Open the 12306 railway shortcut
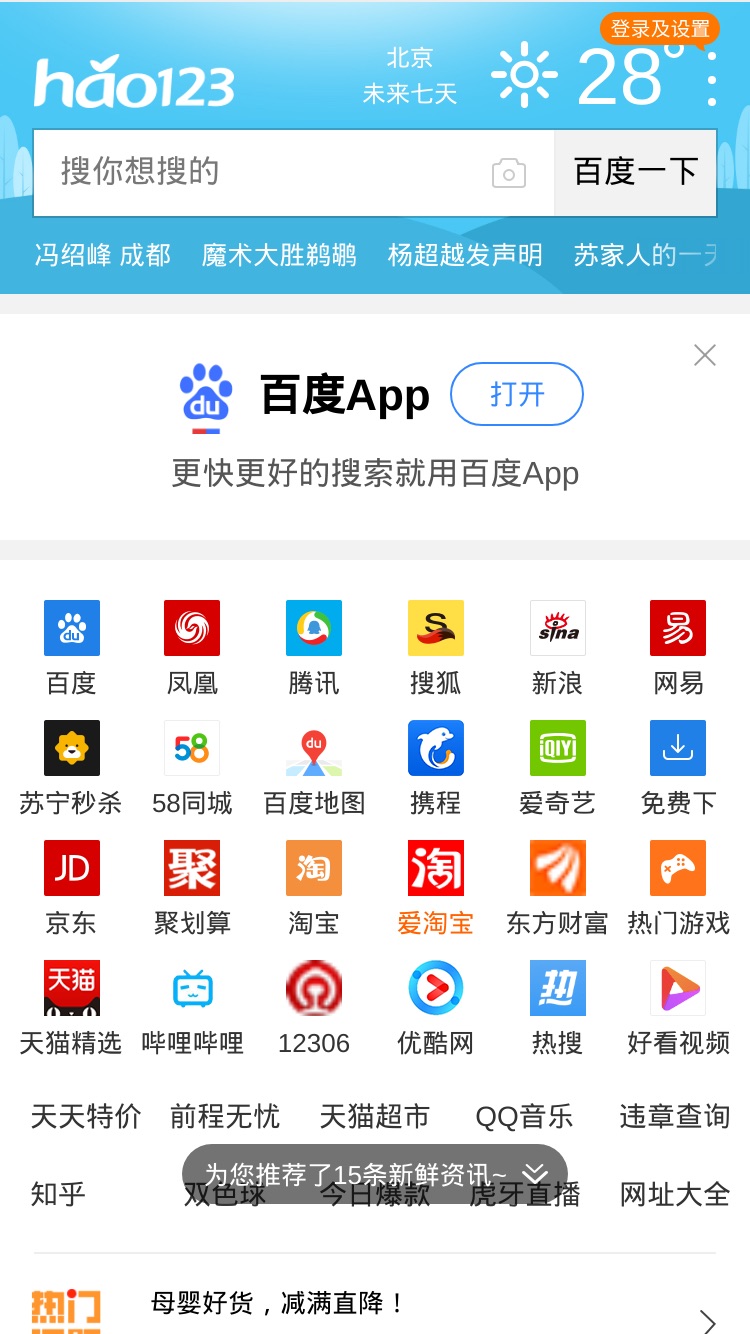The height and width of the screenshot is (1334, 750). (x=314, y=1008)
